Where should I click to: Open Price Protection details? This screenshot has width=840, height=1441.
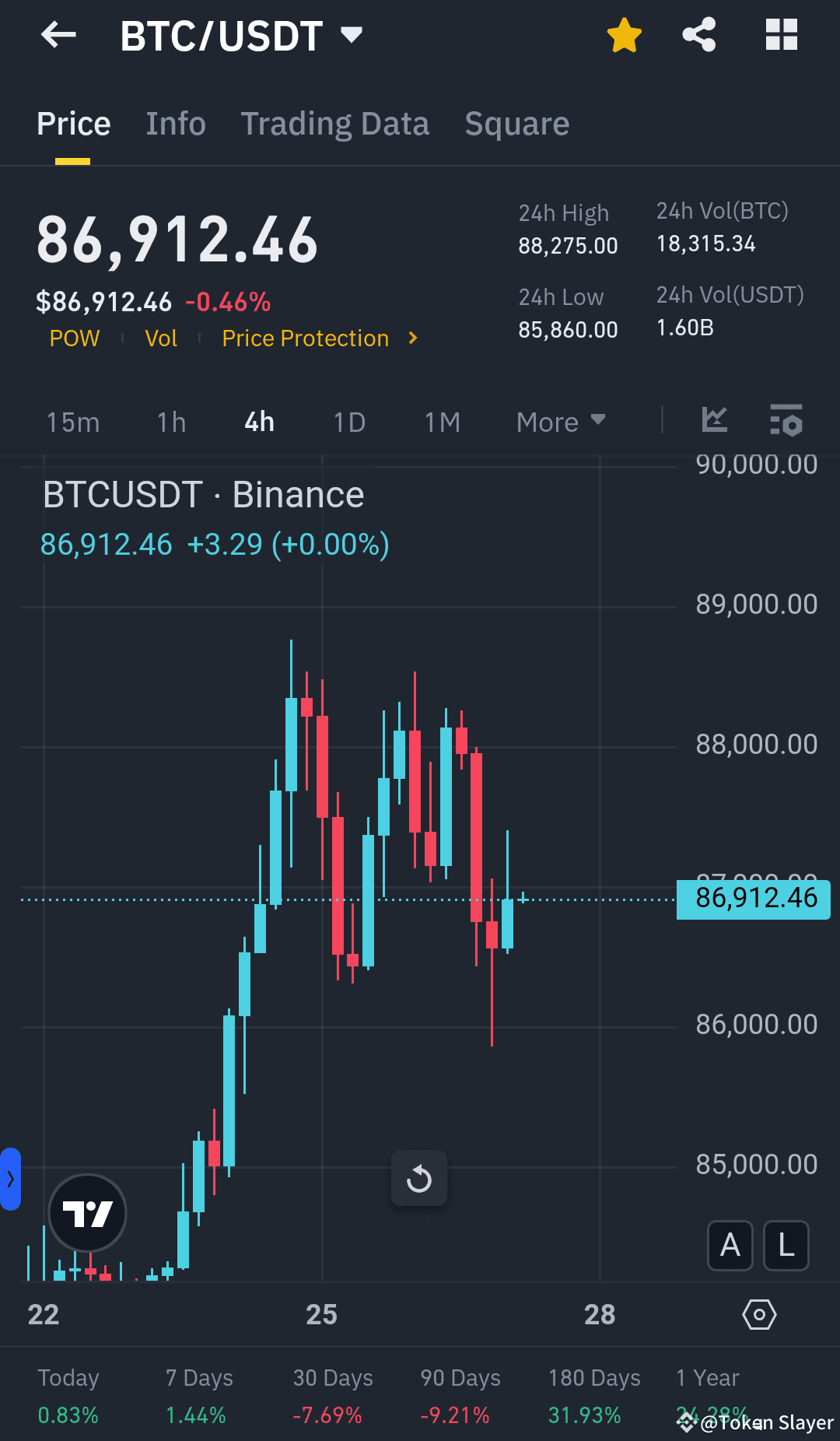coord(306,338)
